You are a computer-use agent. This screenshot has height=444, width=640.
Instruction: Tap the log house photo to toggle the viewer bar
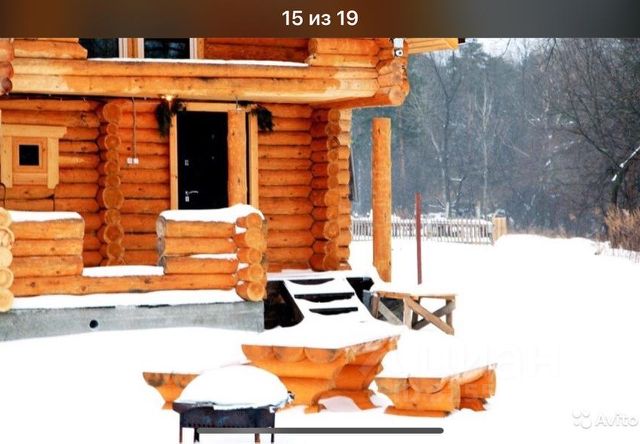click(320, 240)
